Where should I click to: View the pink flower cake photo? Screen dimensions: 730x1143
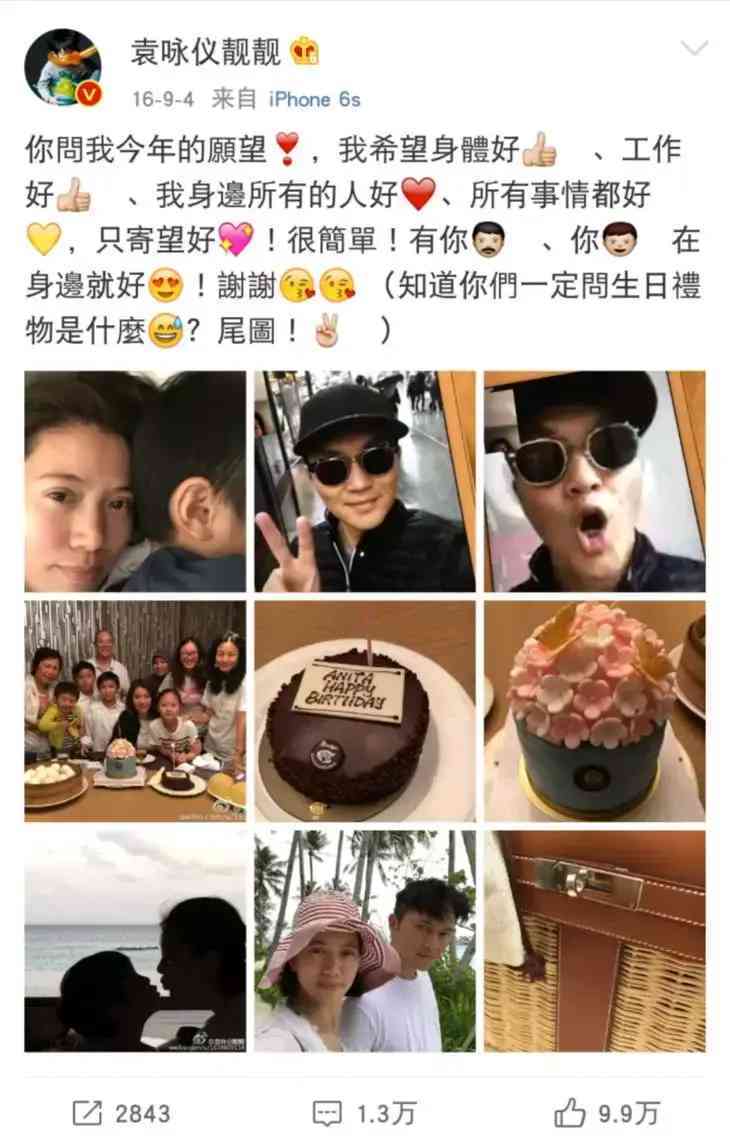tap(594, 711)
